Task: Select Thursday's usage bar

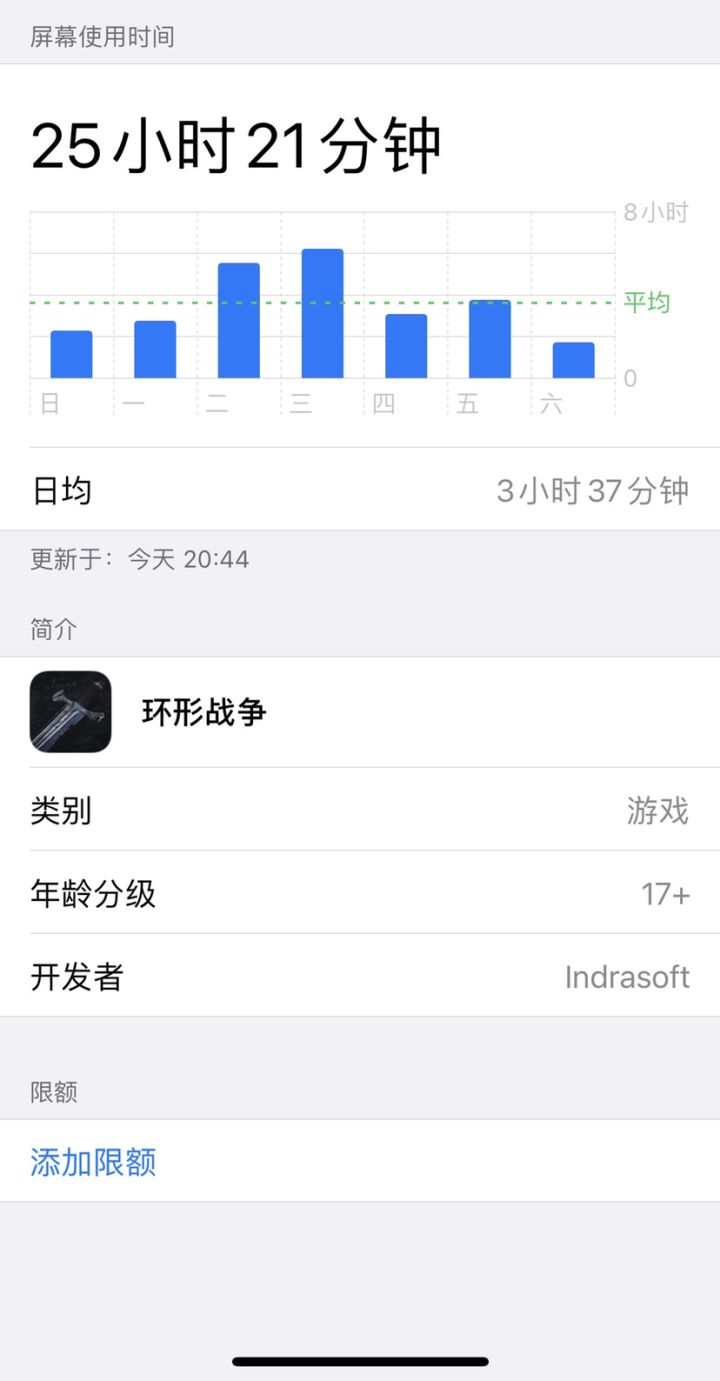Action: tap(405, 345)
